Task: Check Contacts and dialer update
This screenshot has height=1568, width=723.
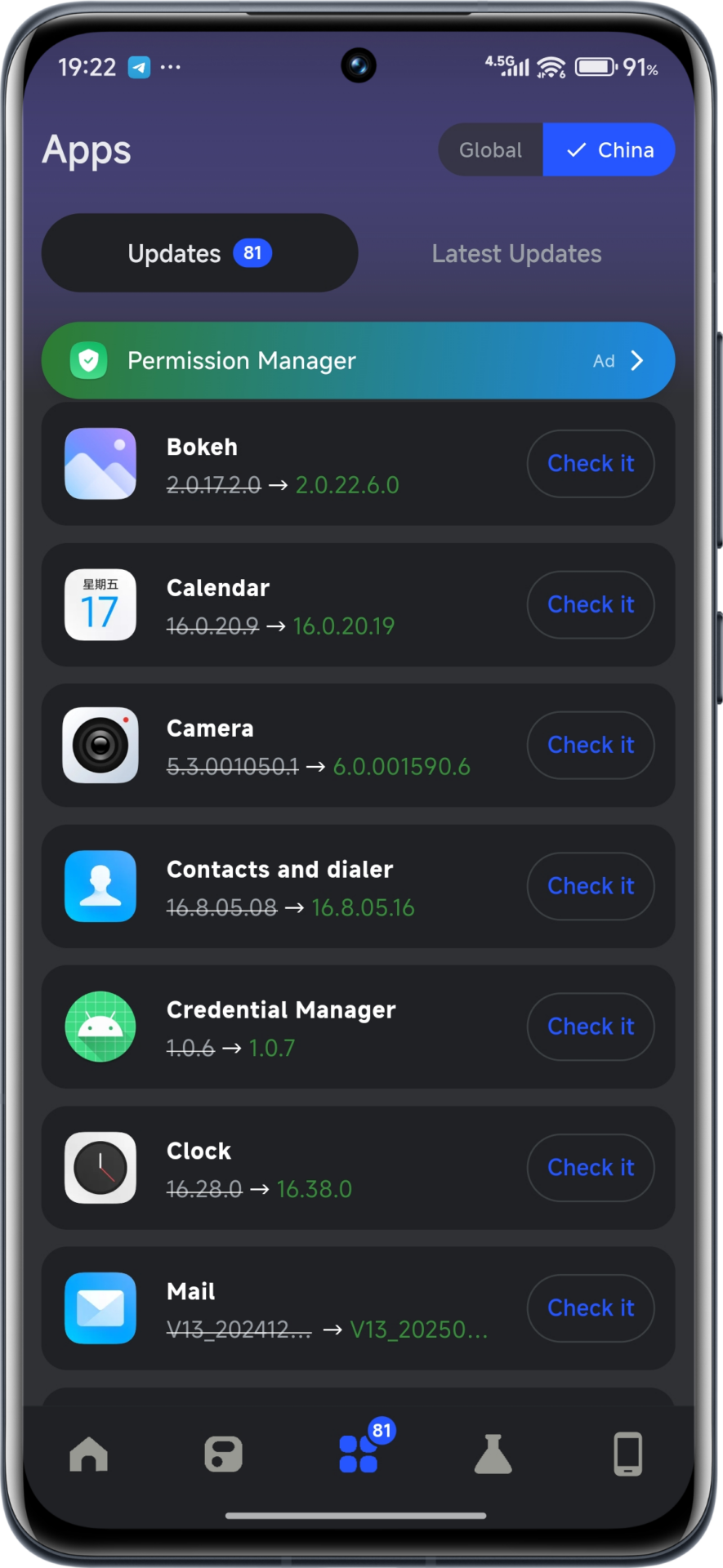Action: click(x=590, y=886)
